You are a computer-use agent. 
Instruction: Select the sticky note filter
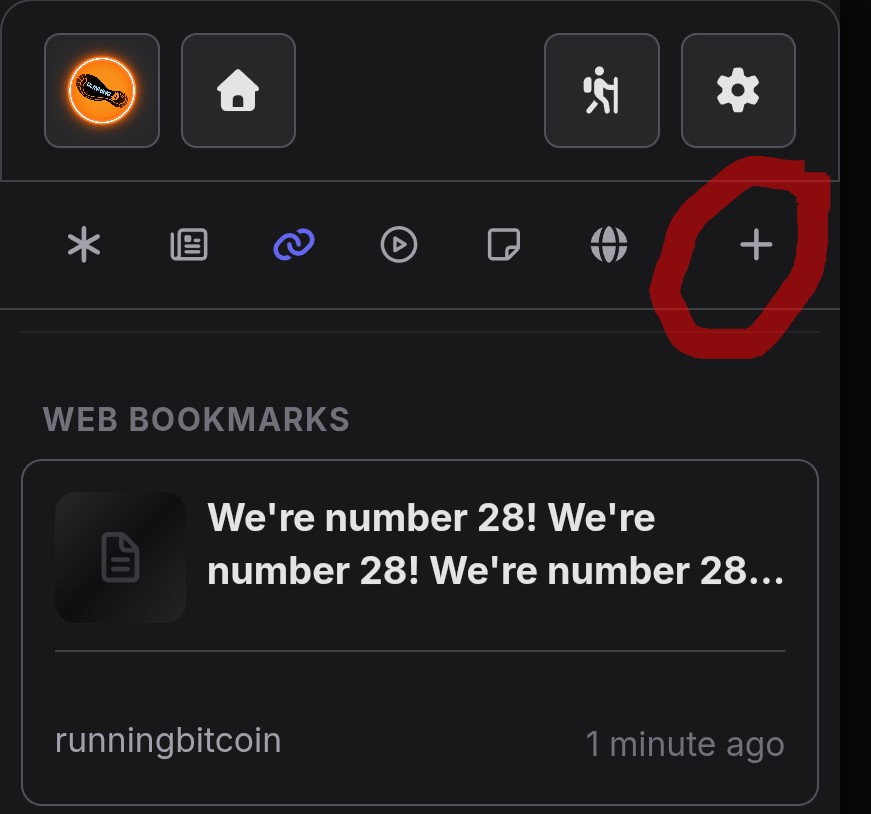[504, 244]
